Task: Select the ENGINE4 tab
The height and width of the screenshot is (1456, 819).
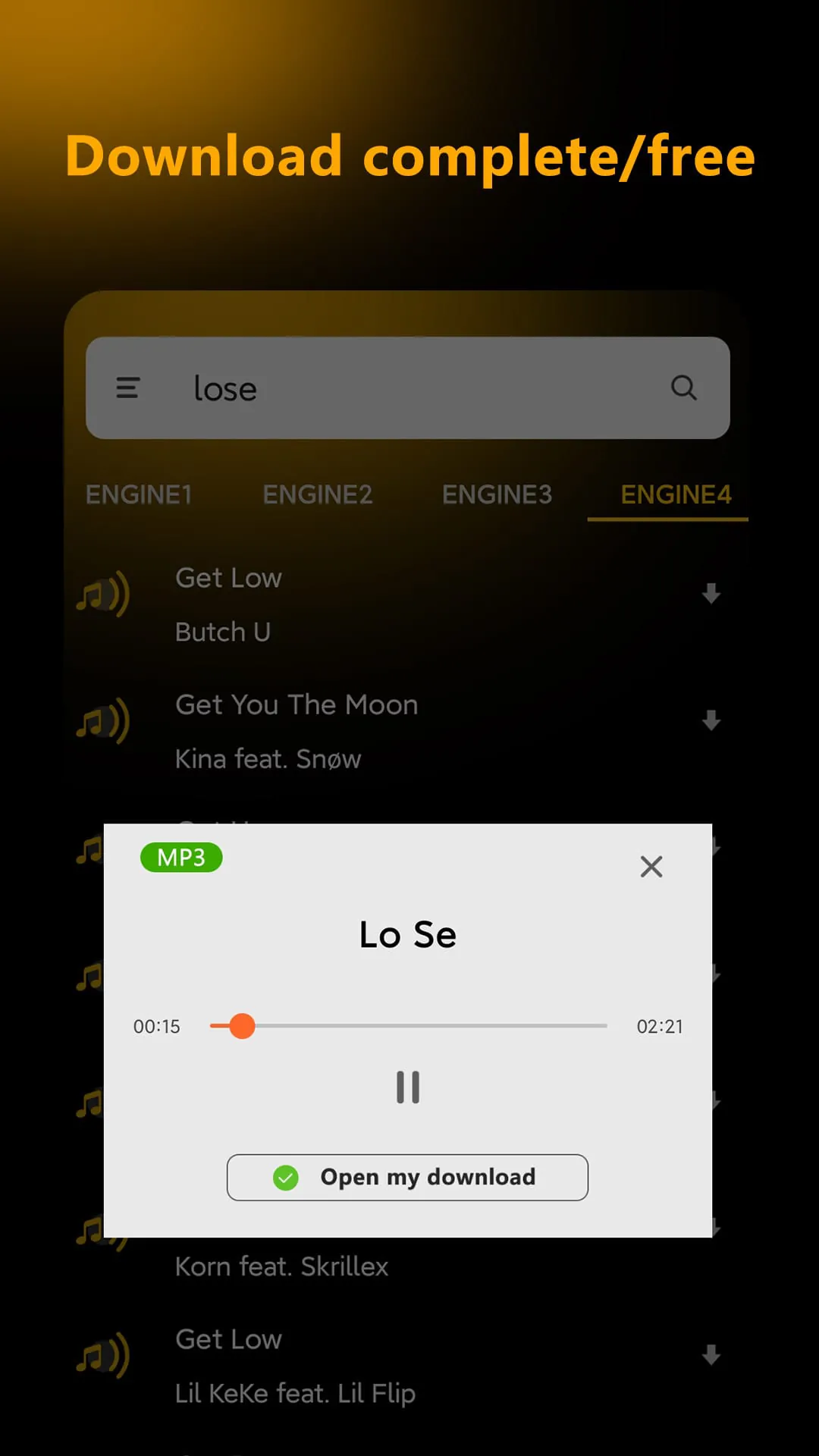Action: click(x=676, y=494)
